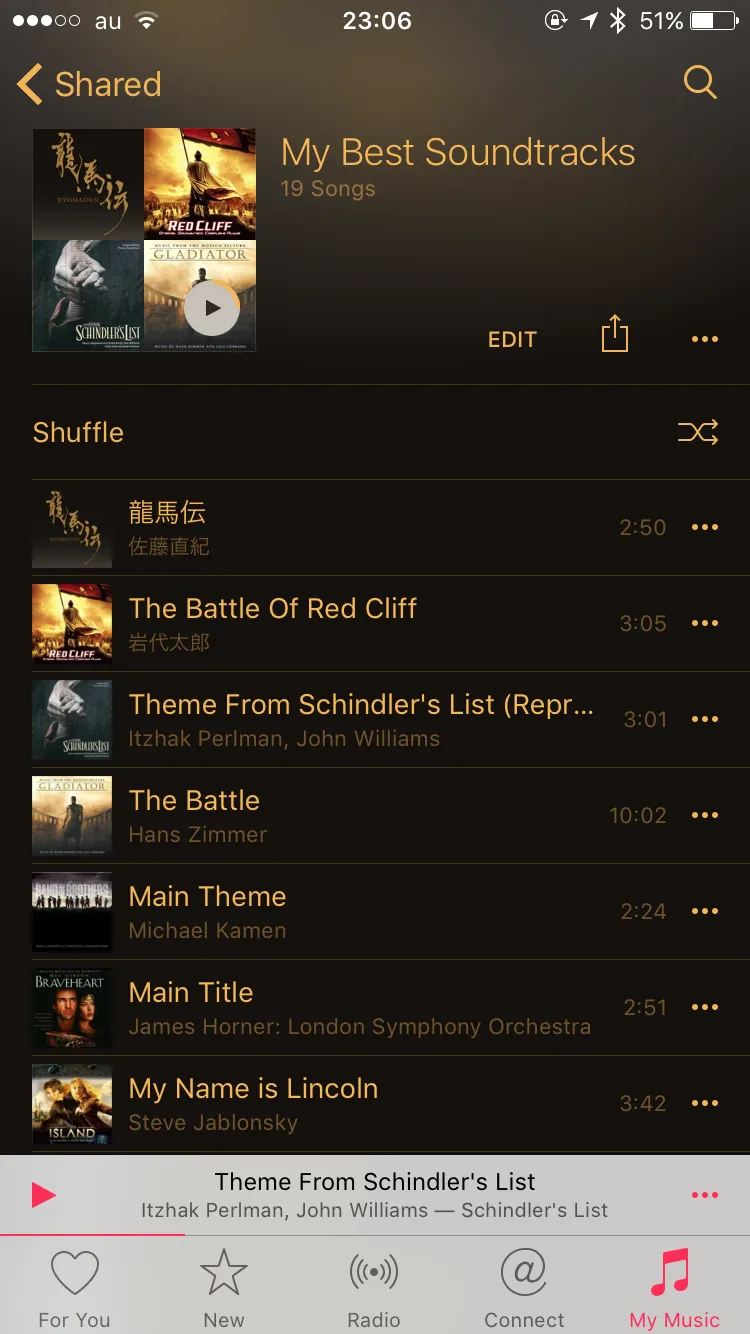The width and height of the screenshot is (750, 1334).
Task: Open the search magnifier icon
Action: (700, 83)
